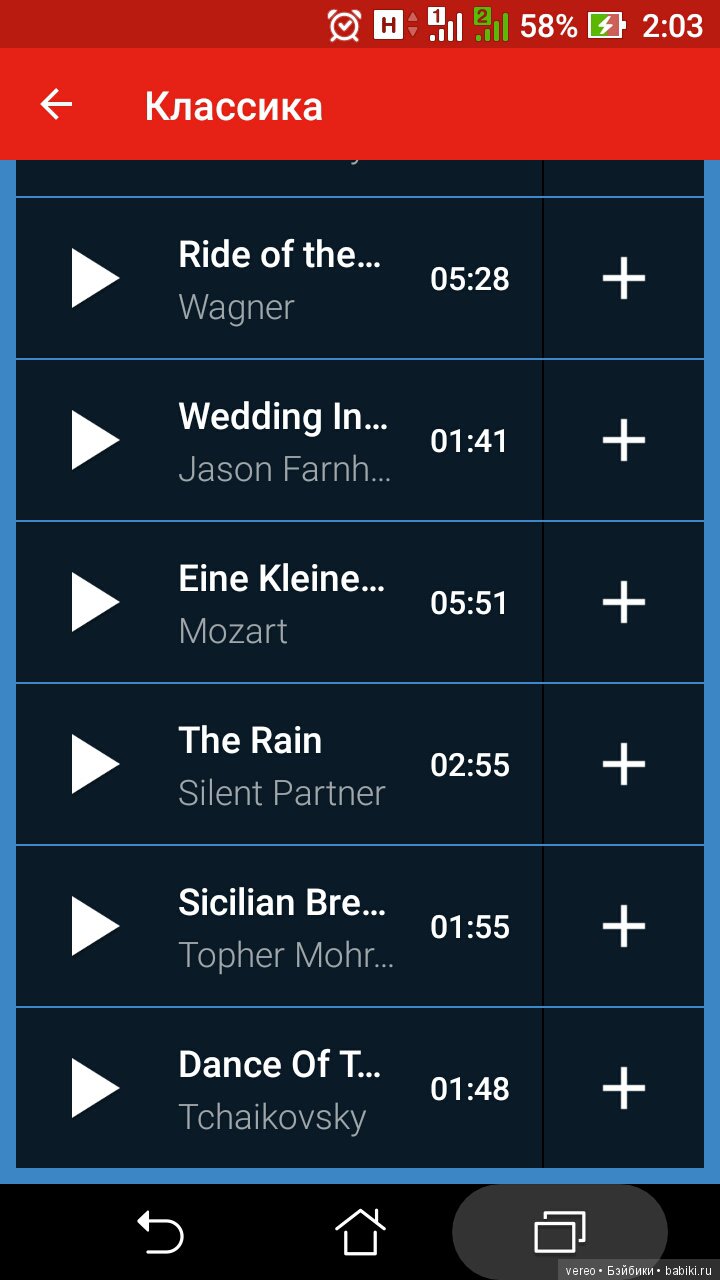Go back from the Классика screen

click(56, 105)
